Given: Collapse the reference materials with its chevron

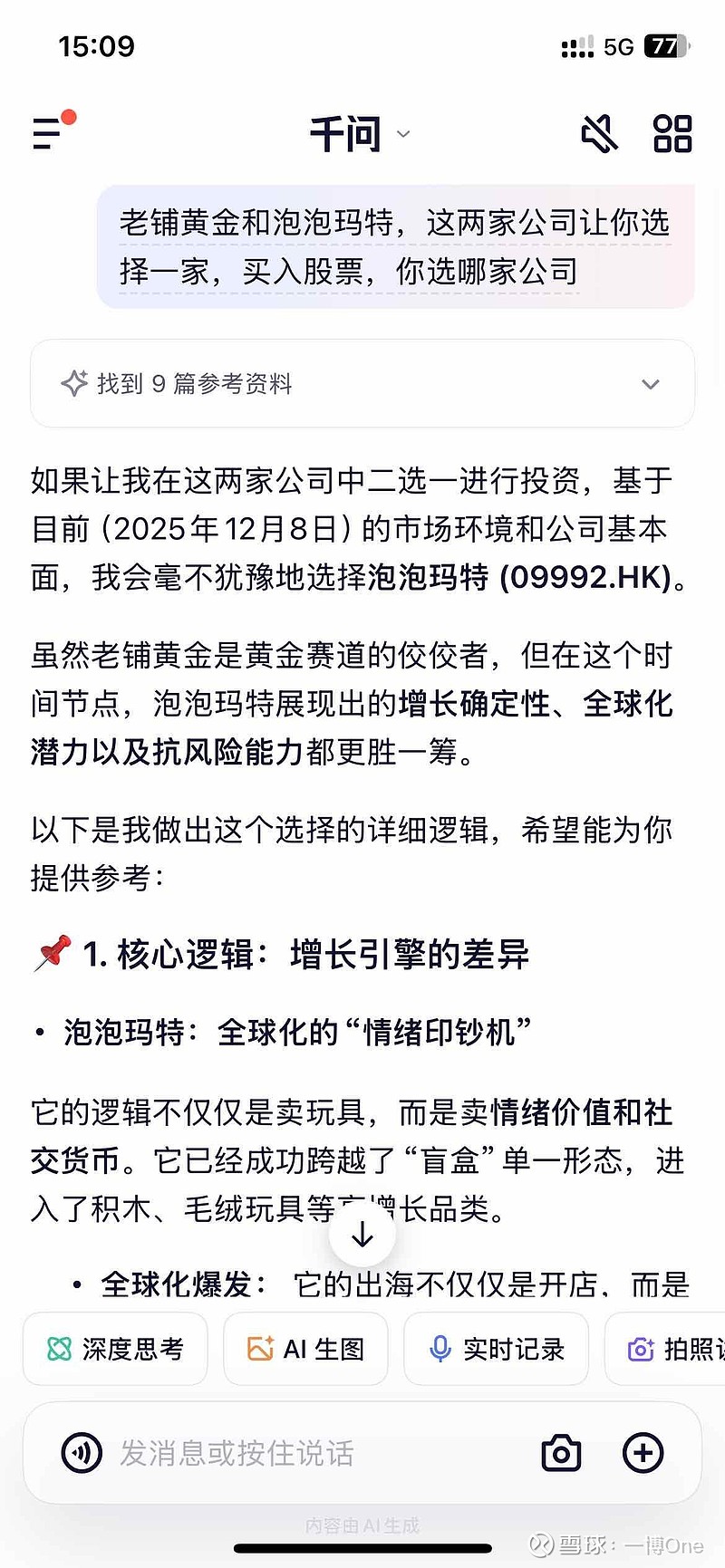Looking at the screenshot, I should point(651,384).
